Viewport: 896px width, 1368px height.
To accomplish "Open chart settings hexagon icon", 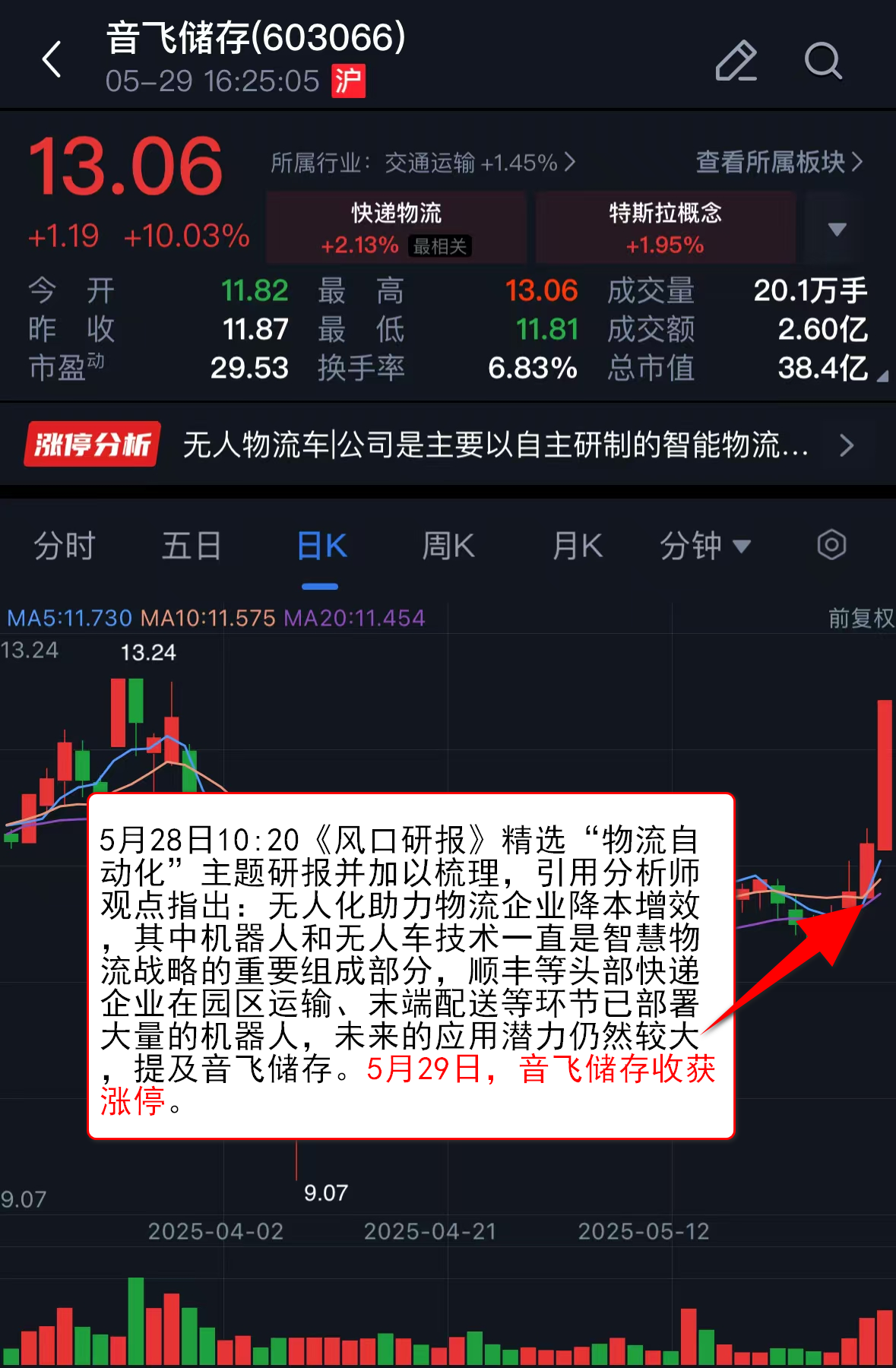I will point(831,545).
